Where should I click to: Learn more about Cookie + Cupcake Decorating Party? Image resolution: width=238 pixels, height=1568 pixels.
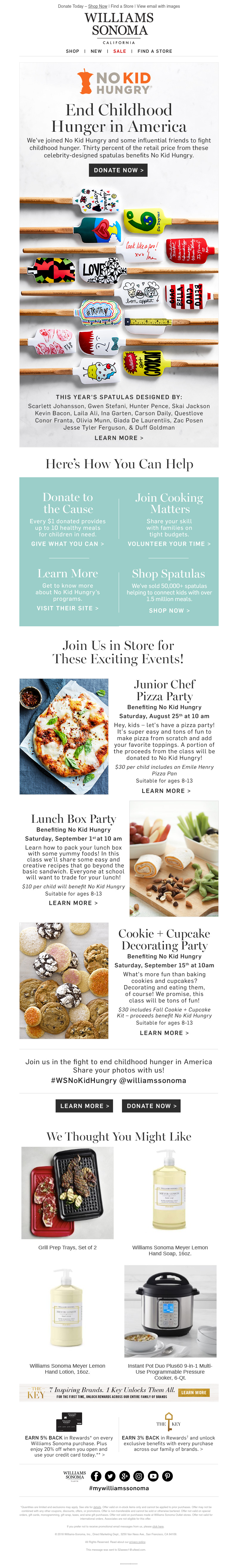tap(164, 1033)
